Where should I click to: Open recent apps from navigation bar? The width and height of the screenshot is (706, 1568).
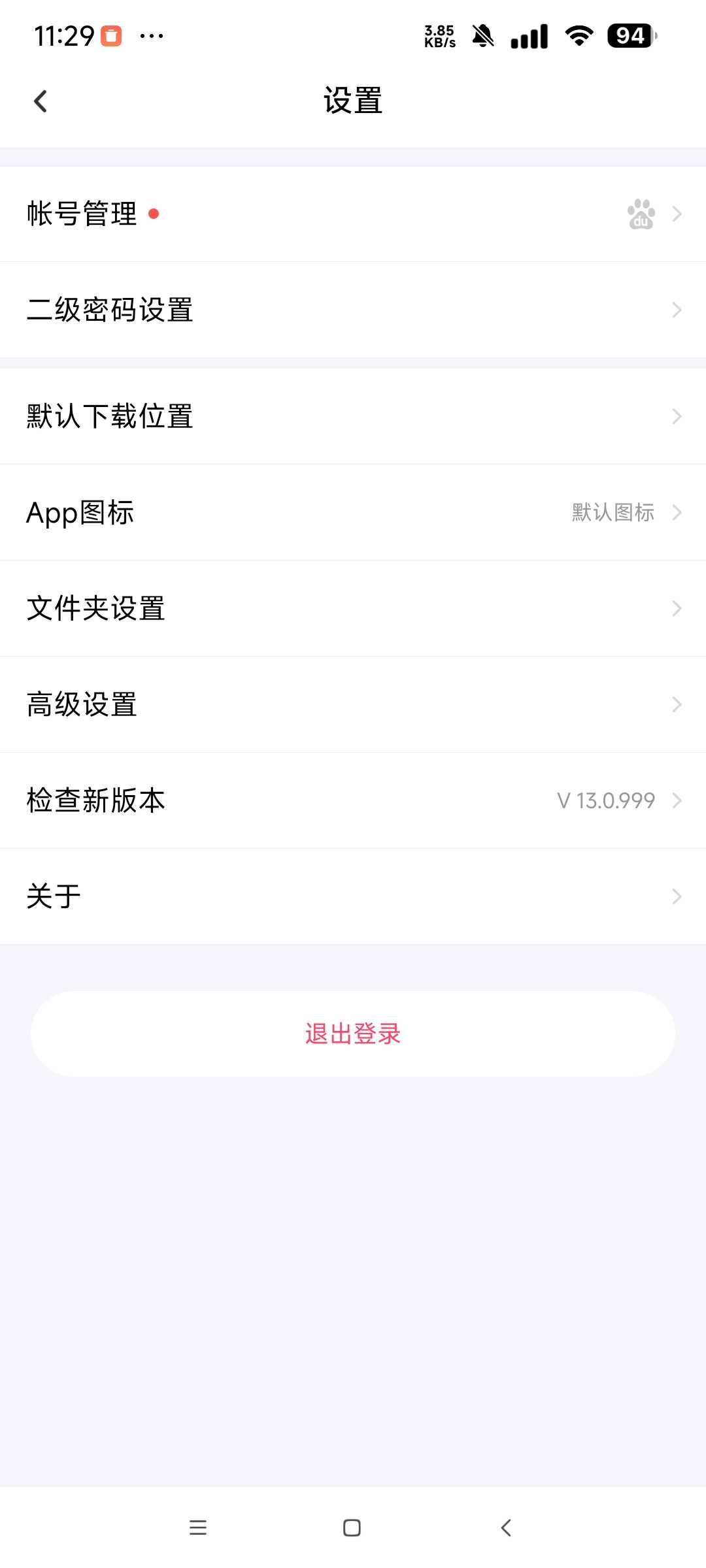point(198,1527)
